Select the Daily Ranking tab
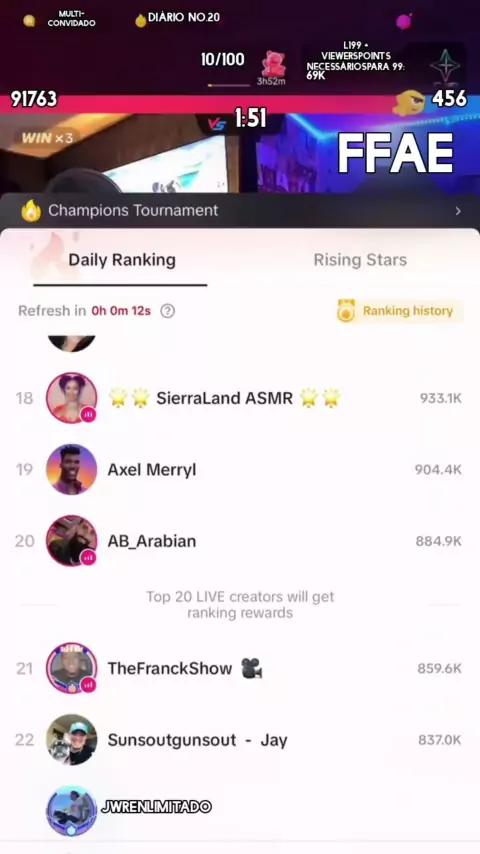This screenshot has height=854, width=480. 121,260
